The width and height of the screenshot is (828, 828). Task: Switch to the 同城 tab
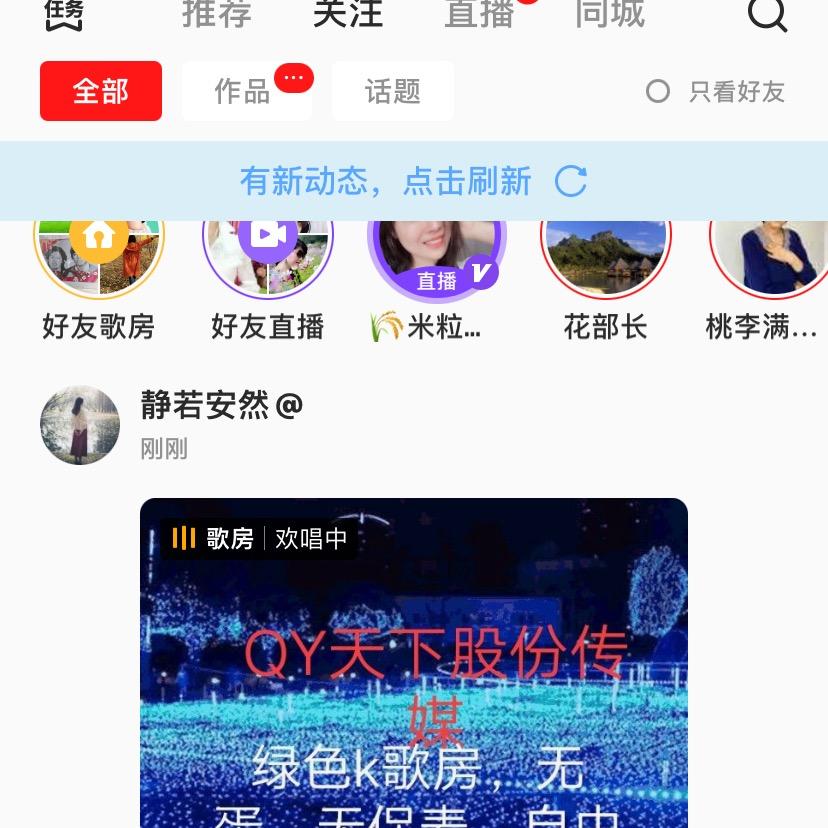610,14
